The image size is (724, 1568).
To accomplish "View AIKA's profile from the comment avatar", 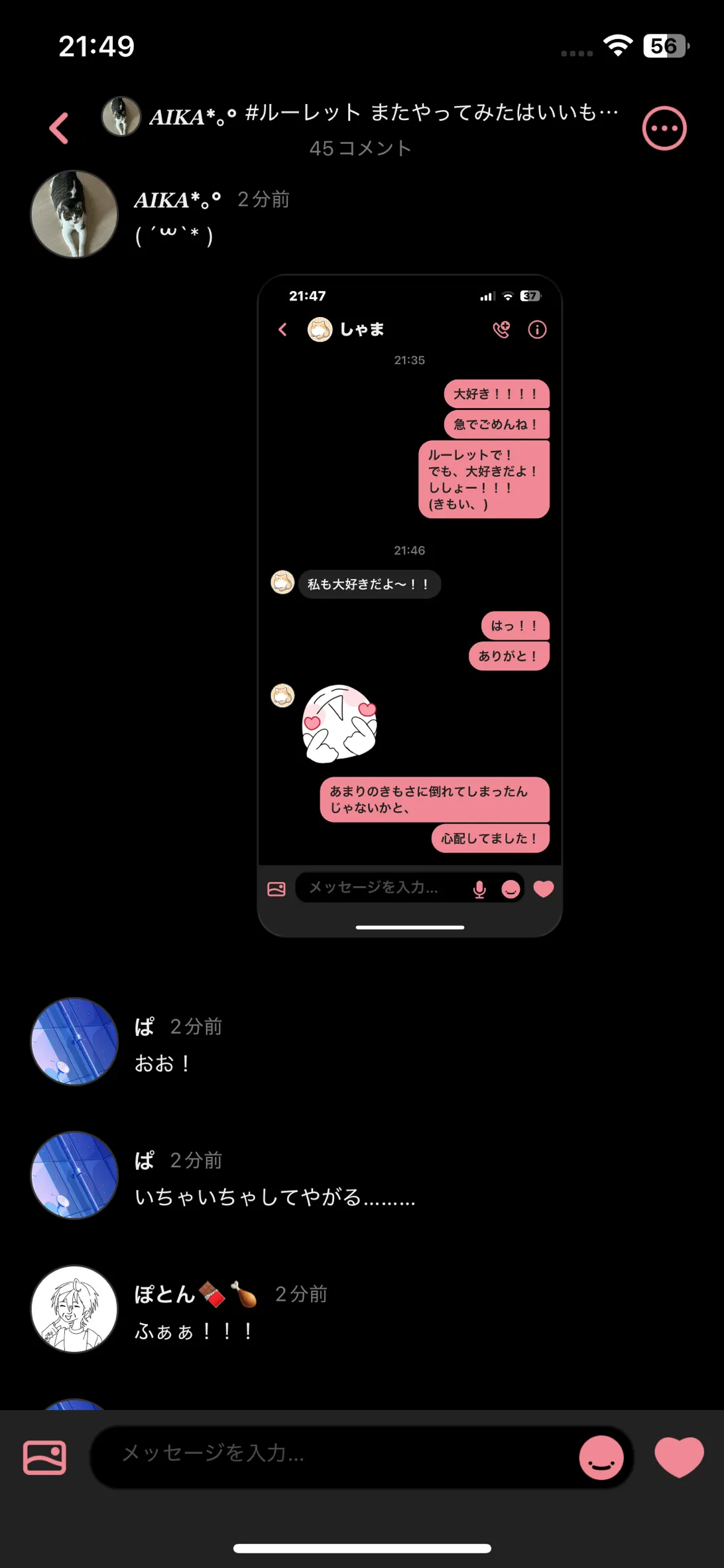I will tap(74, 214).
